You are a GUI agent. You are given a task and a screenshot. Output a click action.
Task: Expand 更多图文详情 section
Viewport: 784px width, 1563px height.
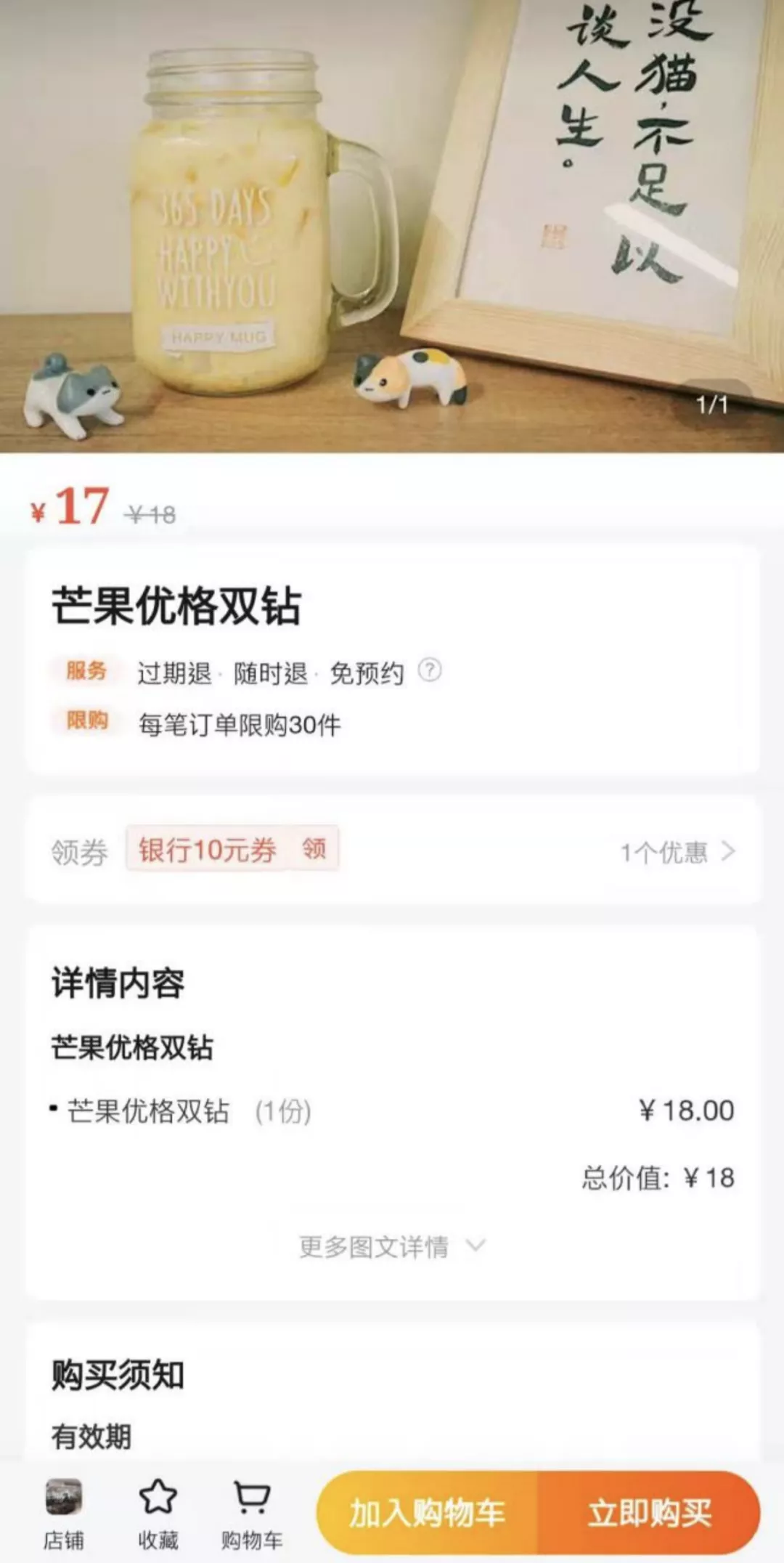(391, 1246)
